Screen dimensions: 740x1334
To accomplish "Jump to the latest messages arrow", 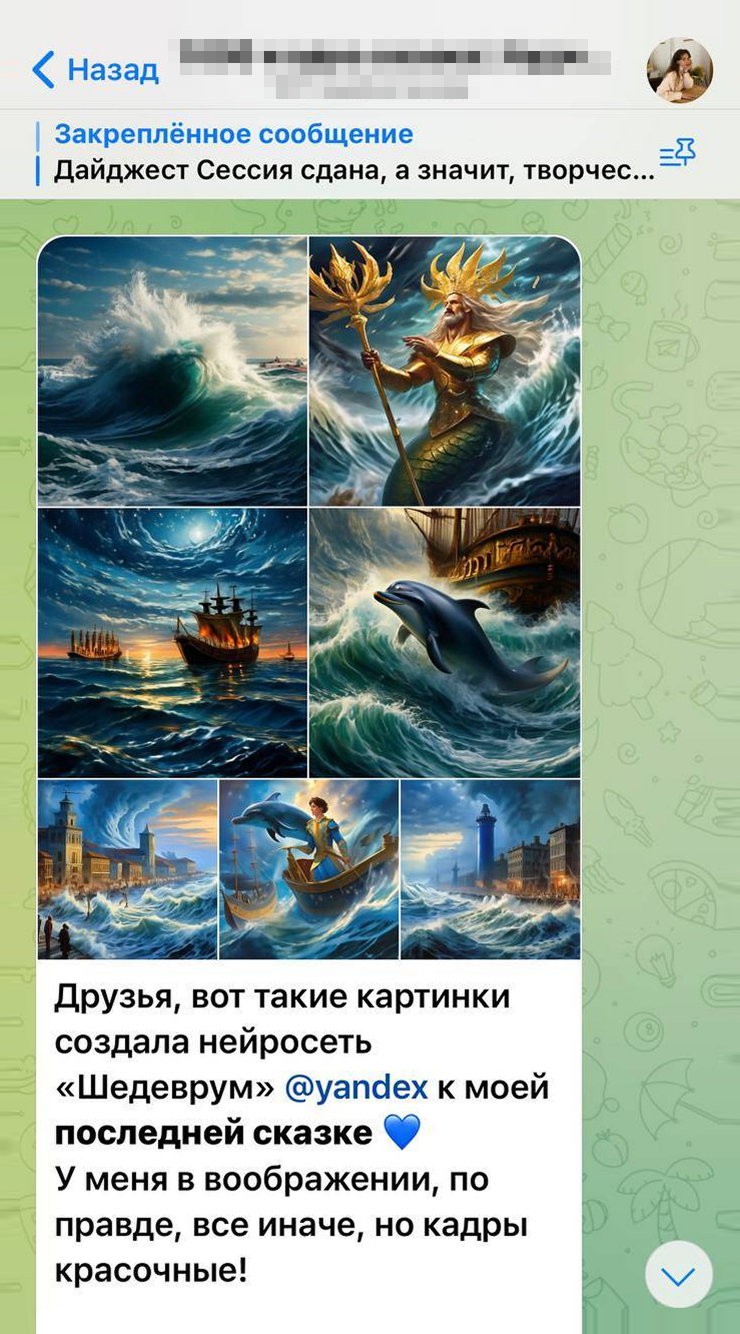I will coord(678,1275).
